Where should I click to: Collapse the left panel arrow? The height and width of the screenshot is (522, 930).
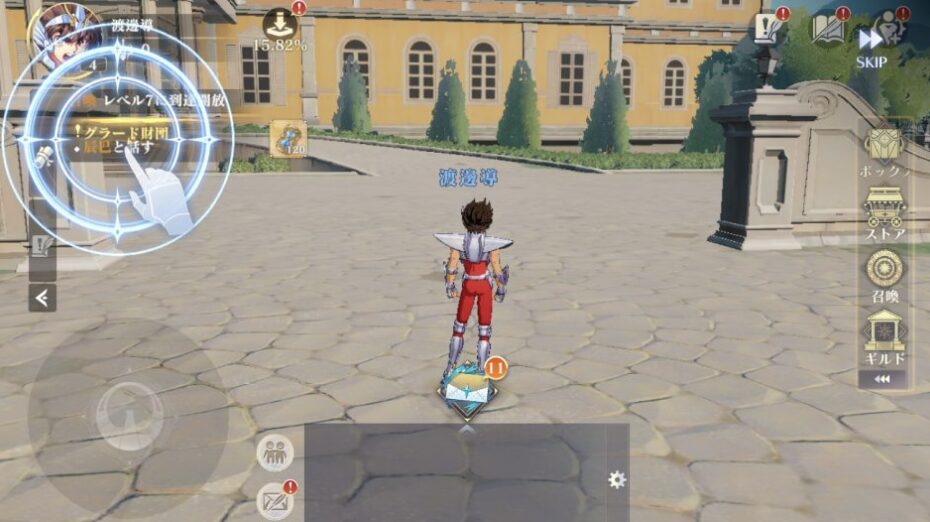point(42,297)
